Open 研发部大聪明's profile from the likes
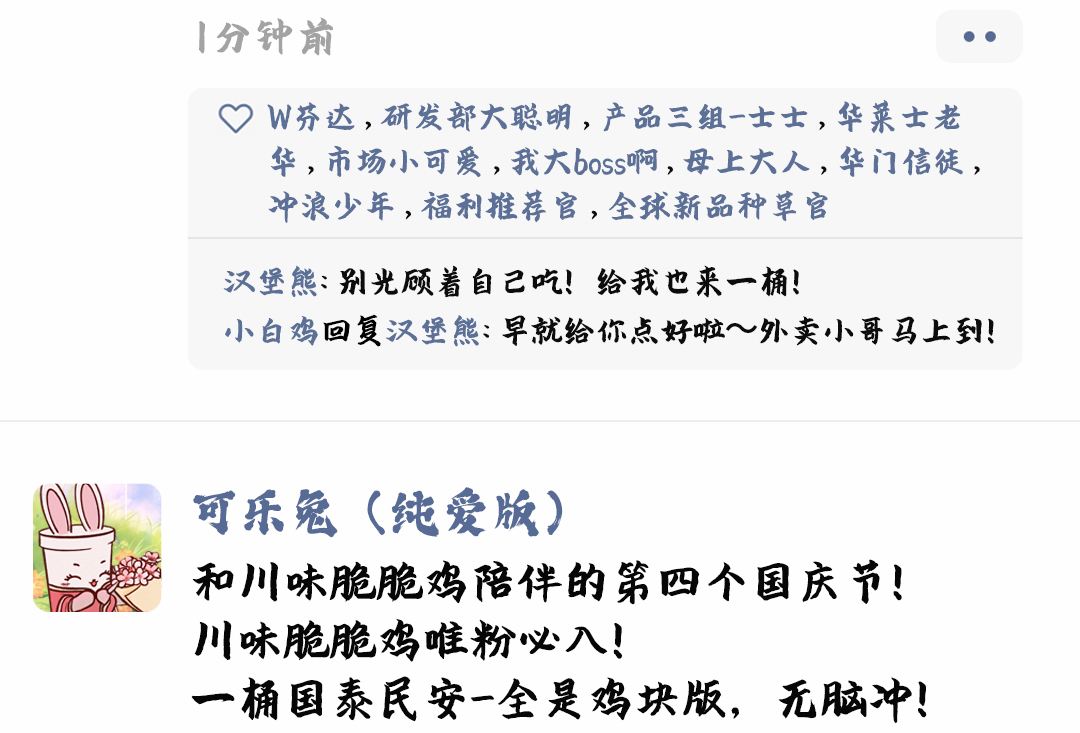Image resolution: width=1080 pixels, height=733 pixels. click(x=477, y=118)
